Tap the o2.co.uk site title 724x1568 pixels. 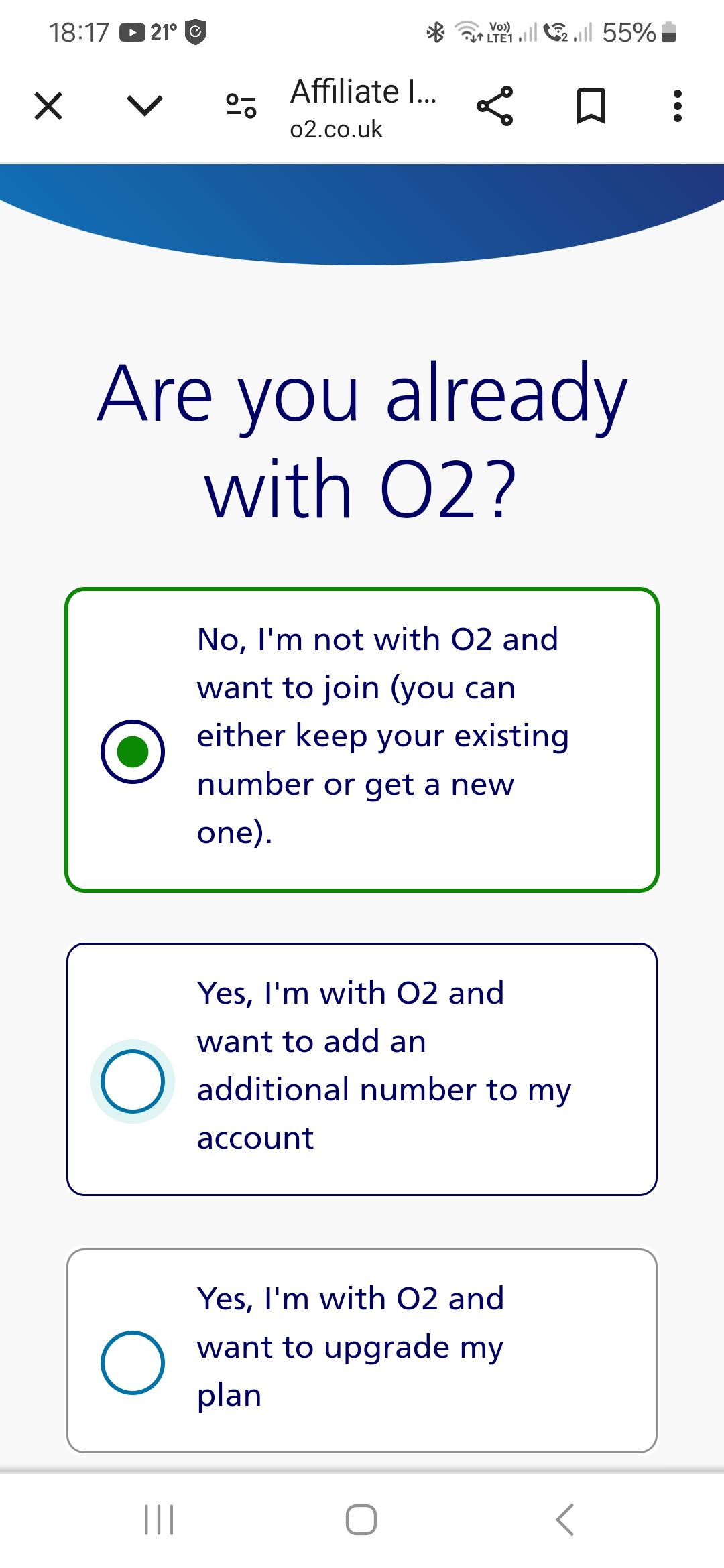337,129
